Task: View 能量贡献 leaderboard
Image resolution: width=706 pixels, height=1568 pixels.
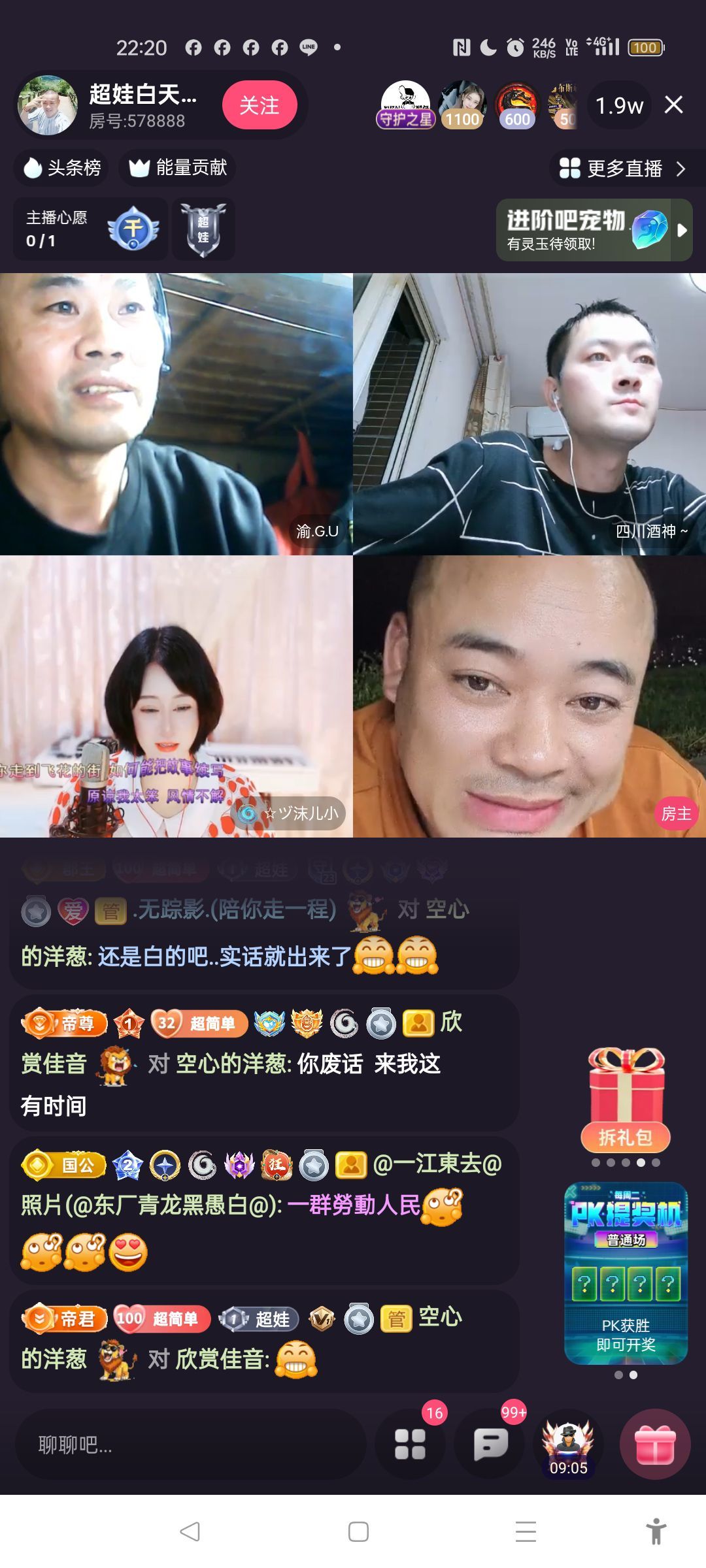Action: (x=178, y=168)
